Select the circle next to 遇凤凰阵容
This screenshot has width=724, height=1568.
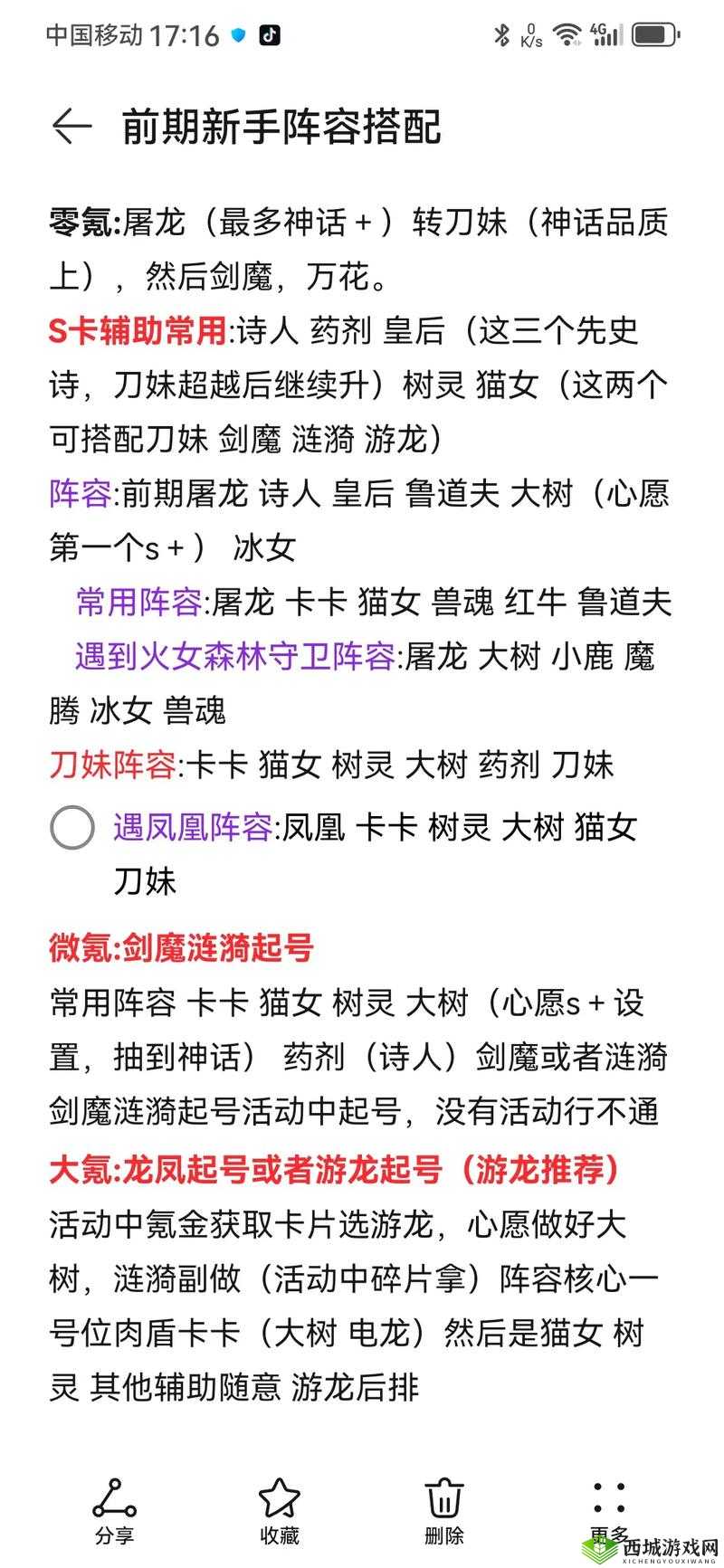point(72,828)
